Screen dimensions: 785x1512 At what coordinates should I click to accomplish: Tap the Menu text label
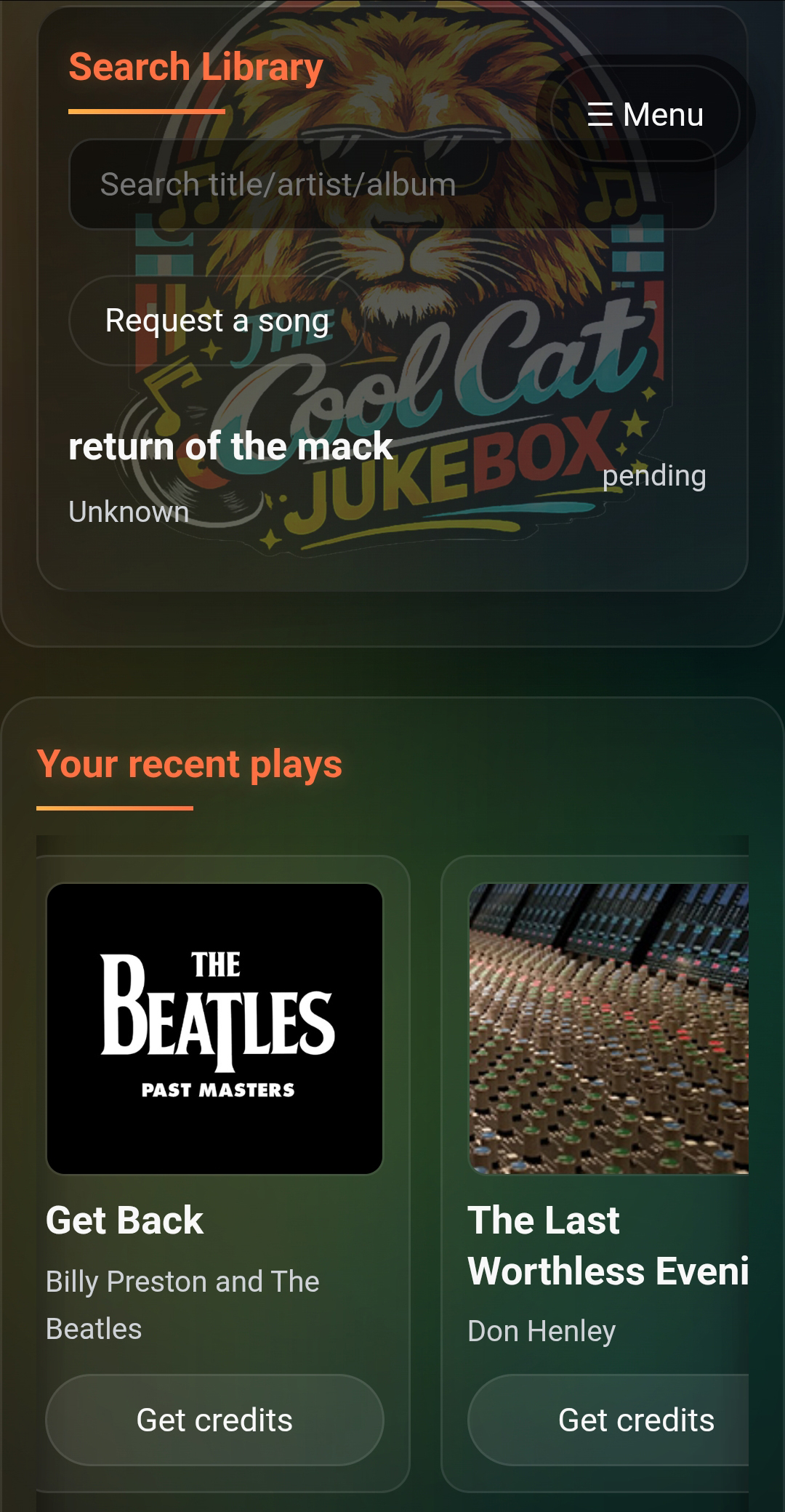coord(661,114)
